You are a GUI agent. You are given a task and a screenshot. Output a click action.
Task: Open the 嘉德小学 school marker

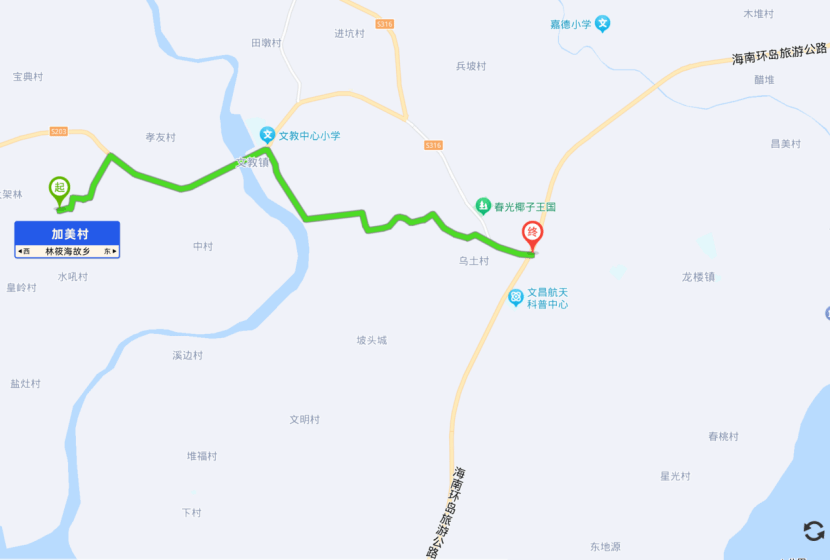pyautogui.click(x=603, y=23)
